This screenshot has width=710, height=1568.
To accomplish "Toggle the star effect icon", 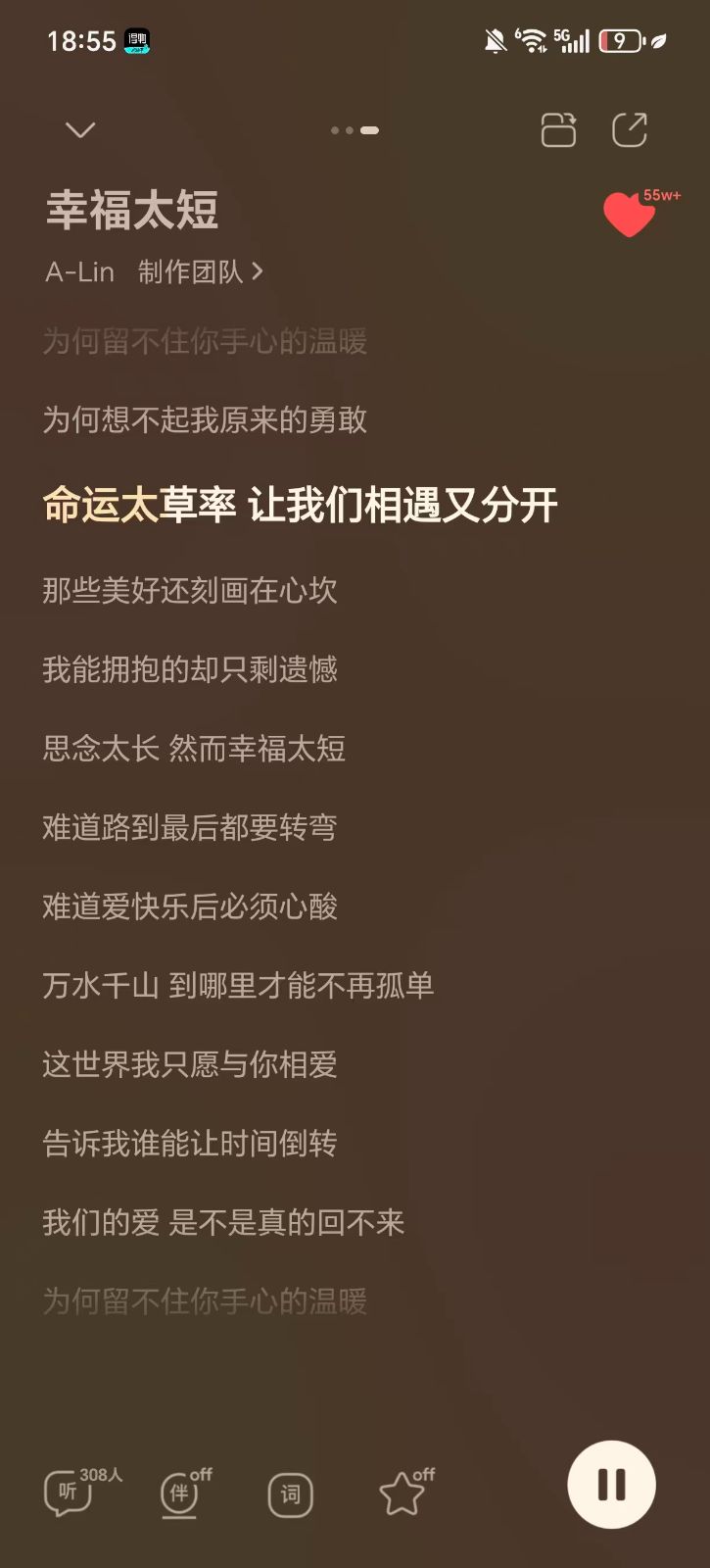I will pyautogui.click(x=402, y=1494).
